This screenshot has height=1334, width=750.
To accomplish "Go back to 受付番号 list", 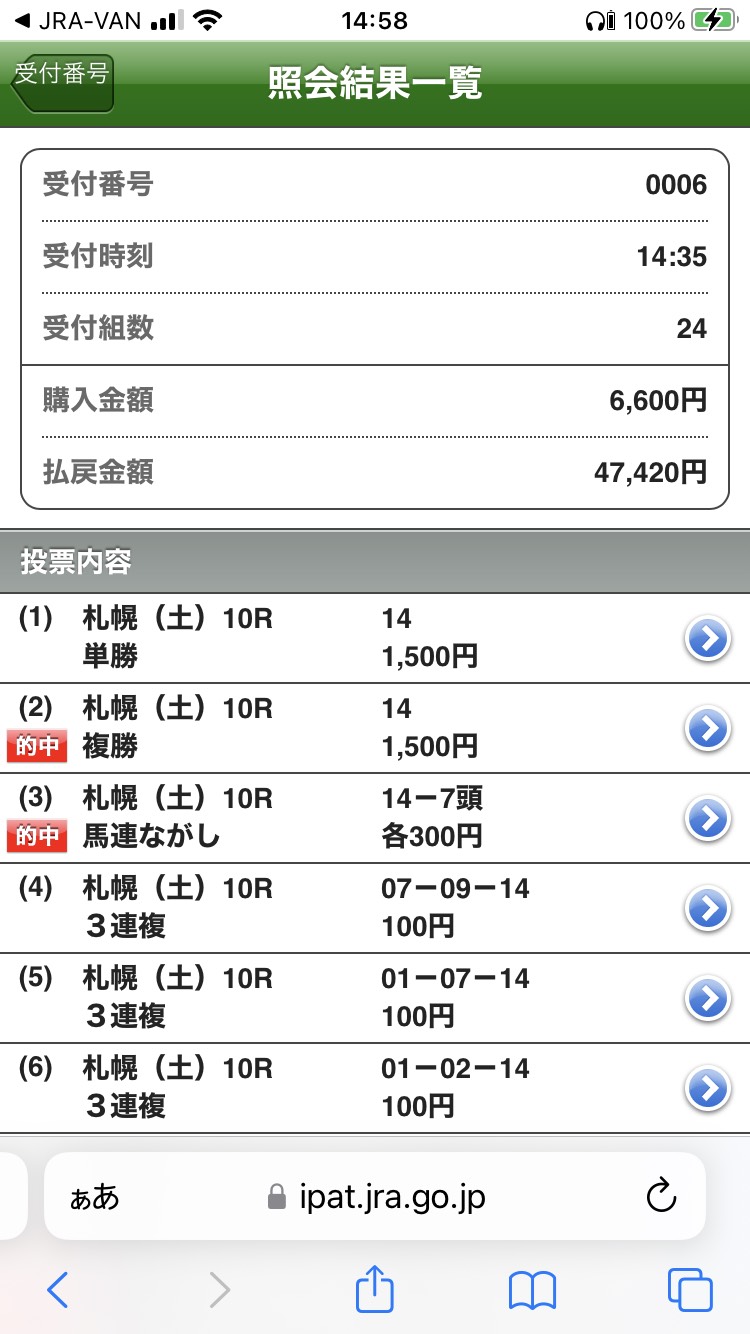I will (x=62, y=82).
